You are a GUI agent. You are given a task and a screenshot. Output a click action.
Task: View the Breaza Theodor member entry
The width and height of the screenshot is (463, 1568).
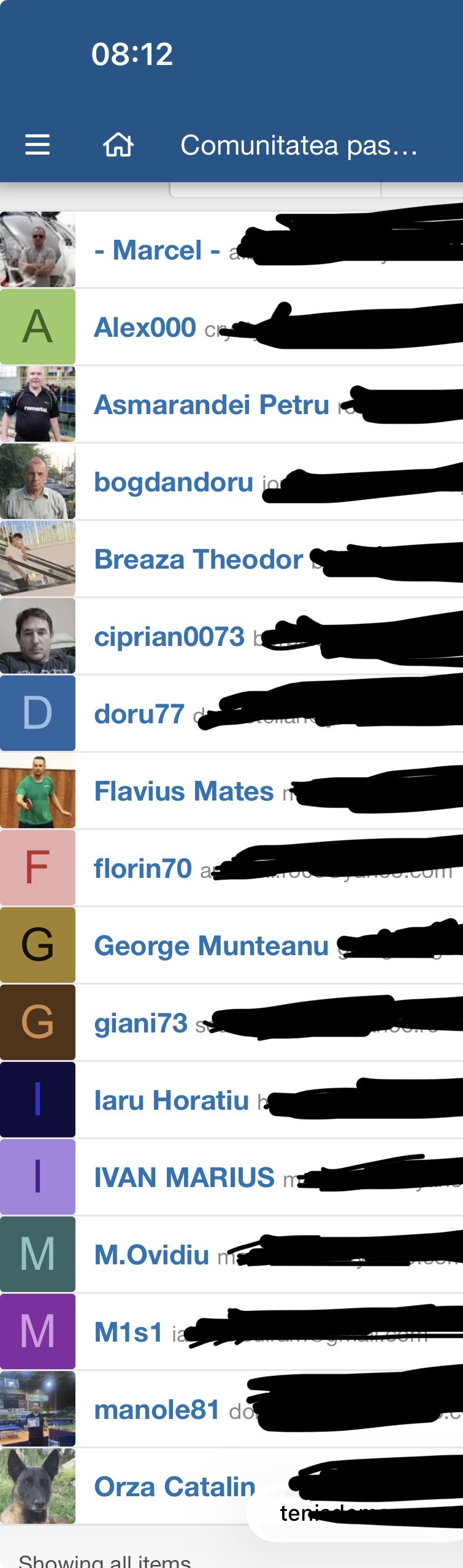tap(198, 559)
